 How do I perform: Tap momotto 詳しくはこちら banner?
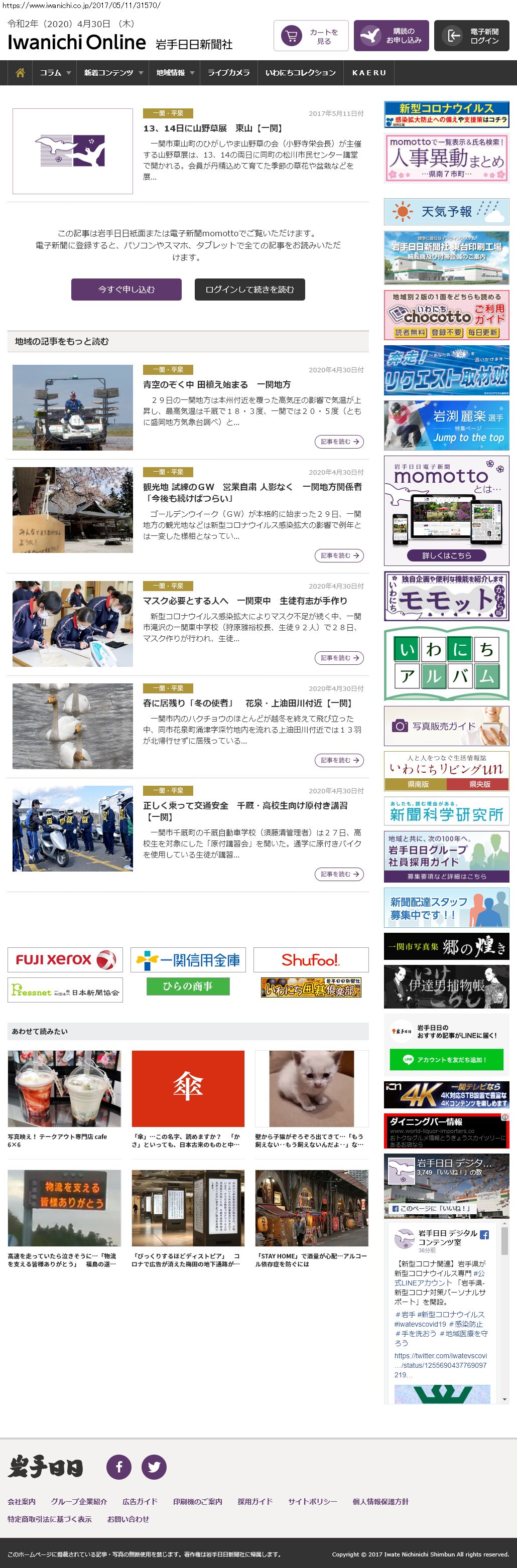click(446, 555)
